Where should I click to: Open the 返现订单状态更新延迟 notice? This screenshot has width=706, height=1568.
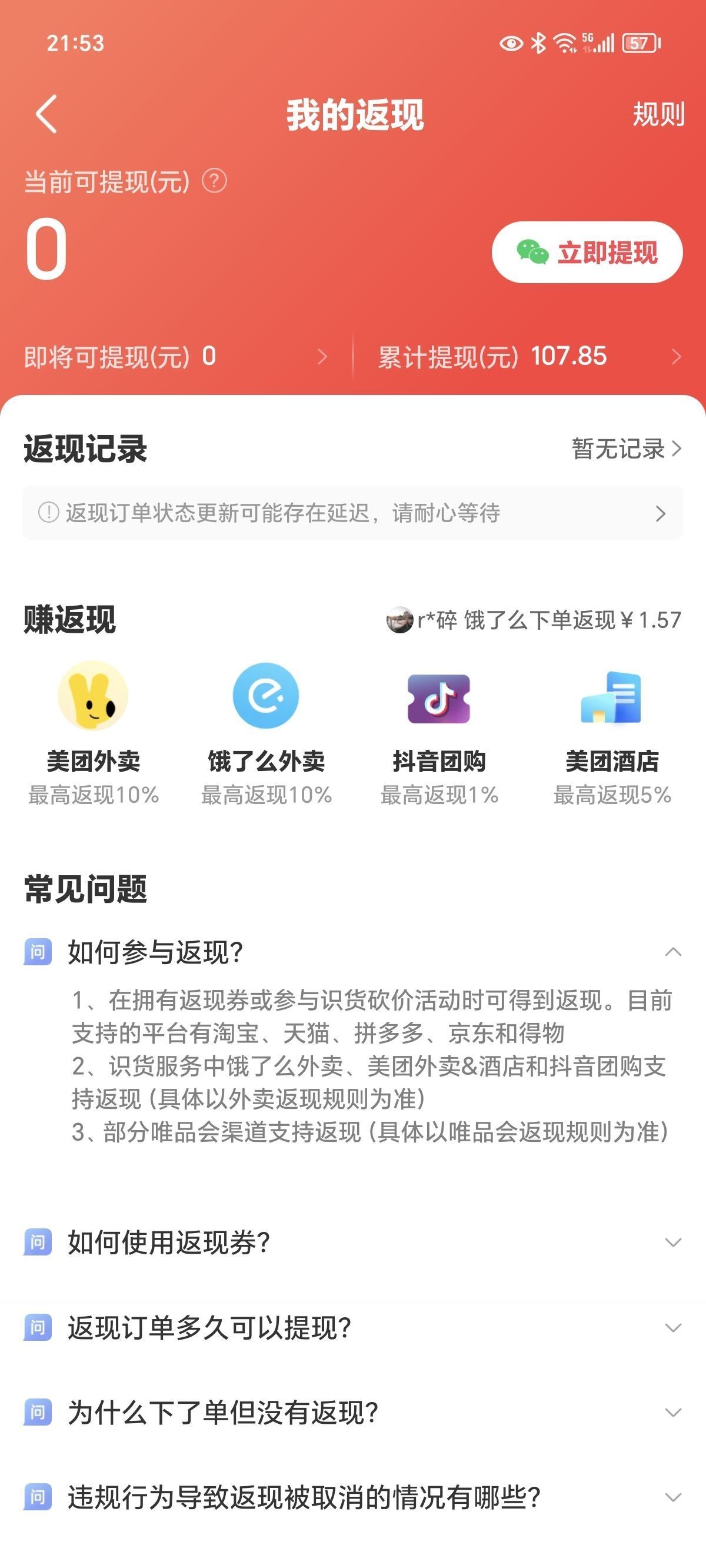coord(353,513)
